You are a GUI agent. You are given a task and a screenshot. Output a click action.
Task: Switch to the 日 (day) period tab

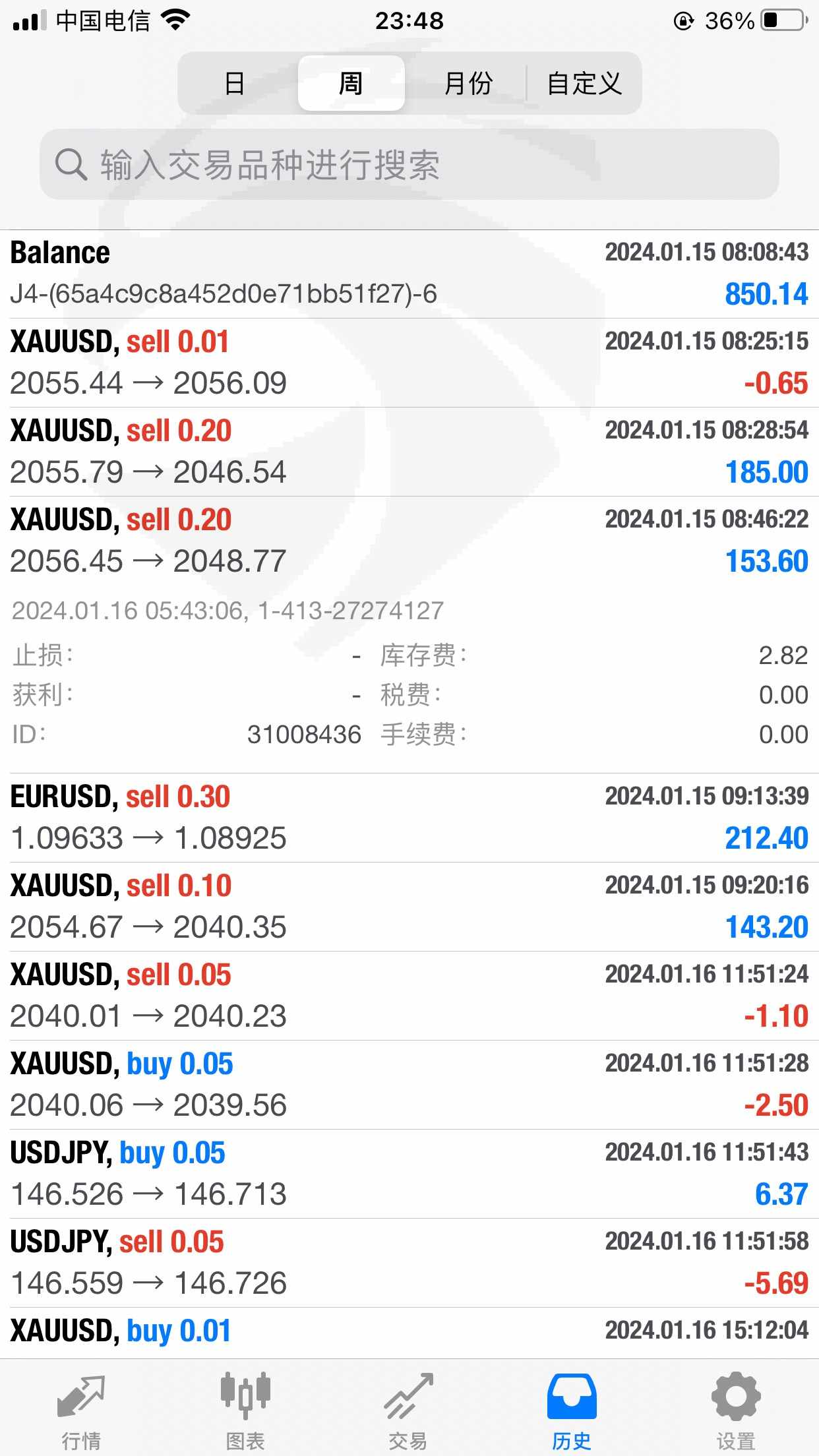click(235, 84)
